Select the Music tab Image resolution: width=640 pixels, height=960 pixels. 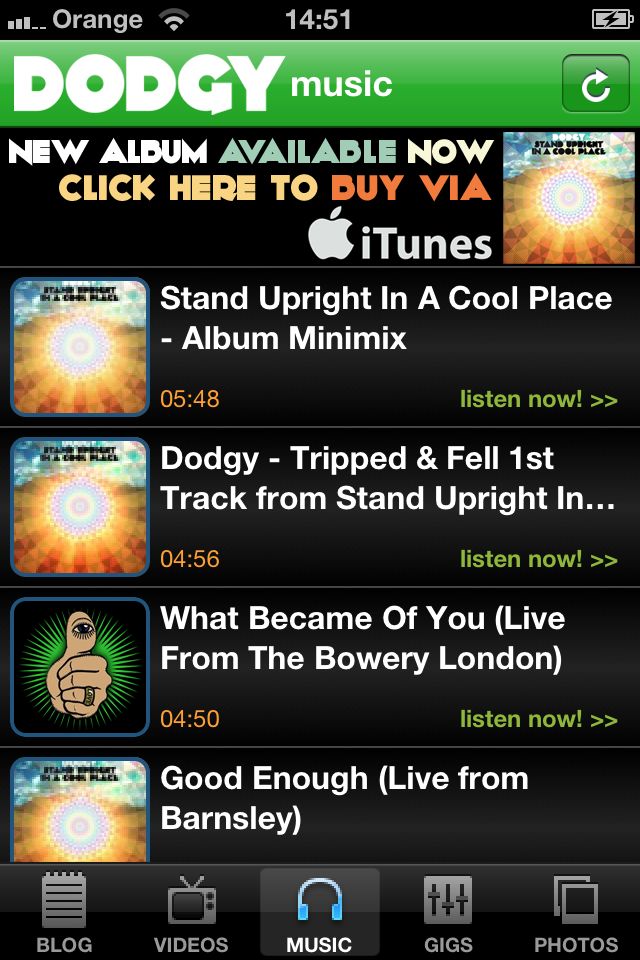[319, 912]
